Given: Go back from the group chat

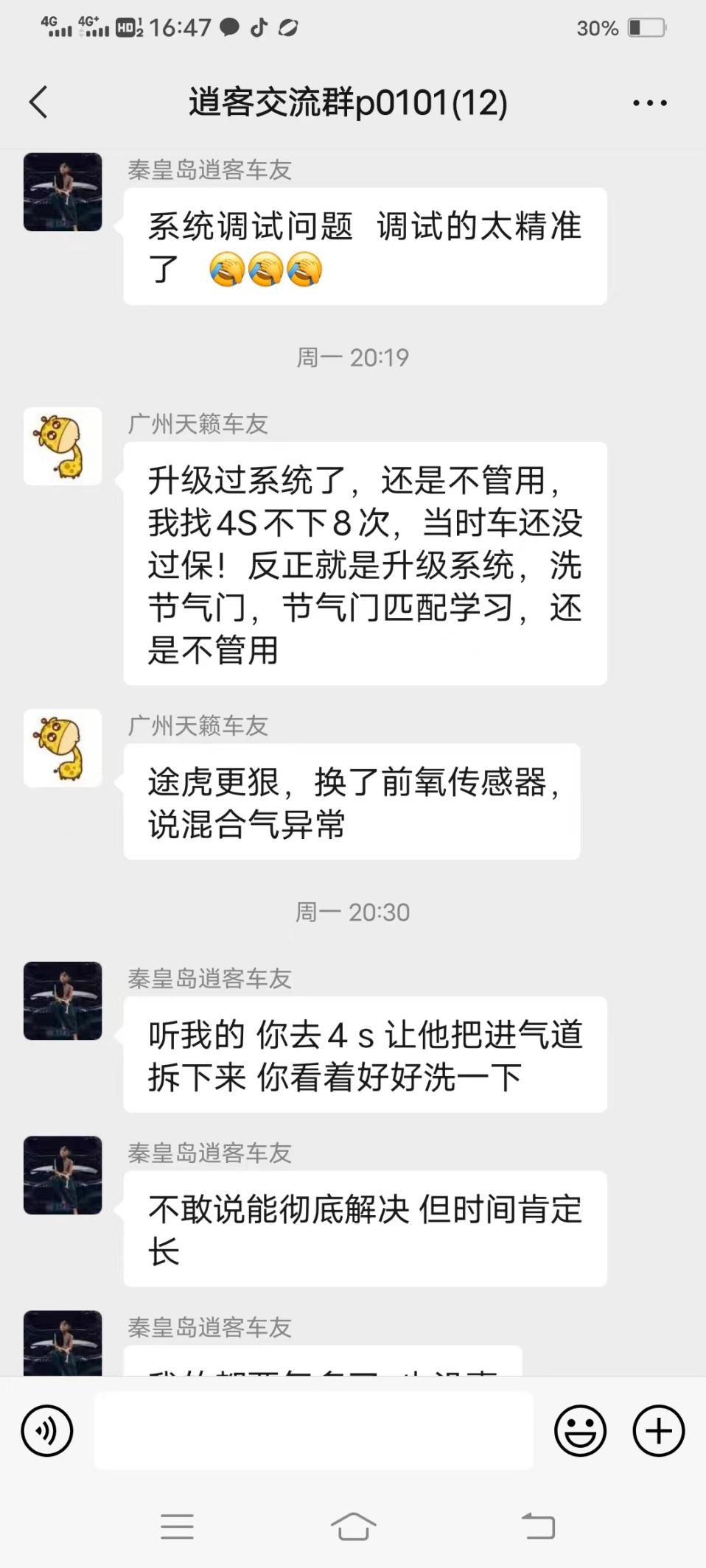Looking at the screenshot, I should (38, 102).
